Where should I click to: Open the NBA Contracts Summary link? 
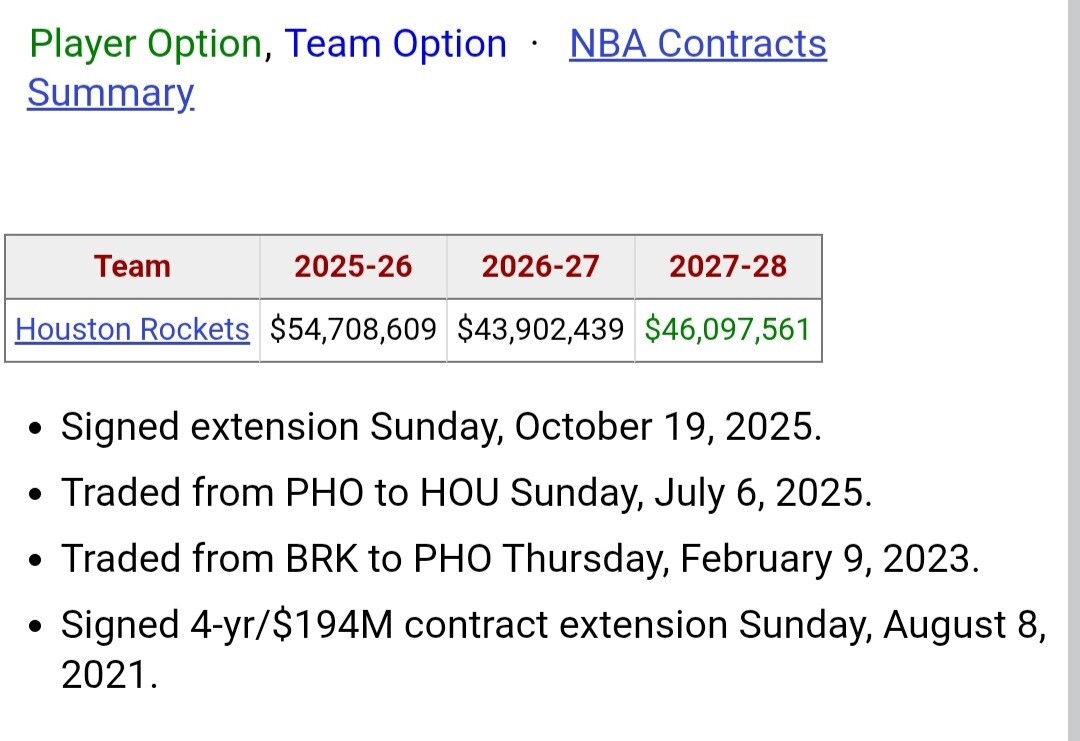pyautogui.click(x=697, y=45)
